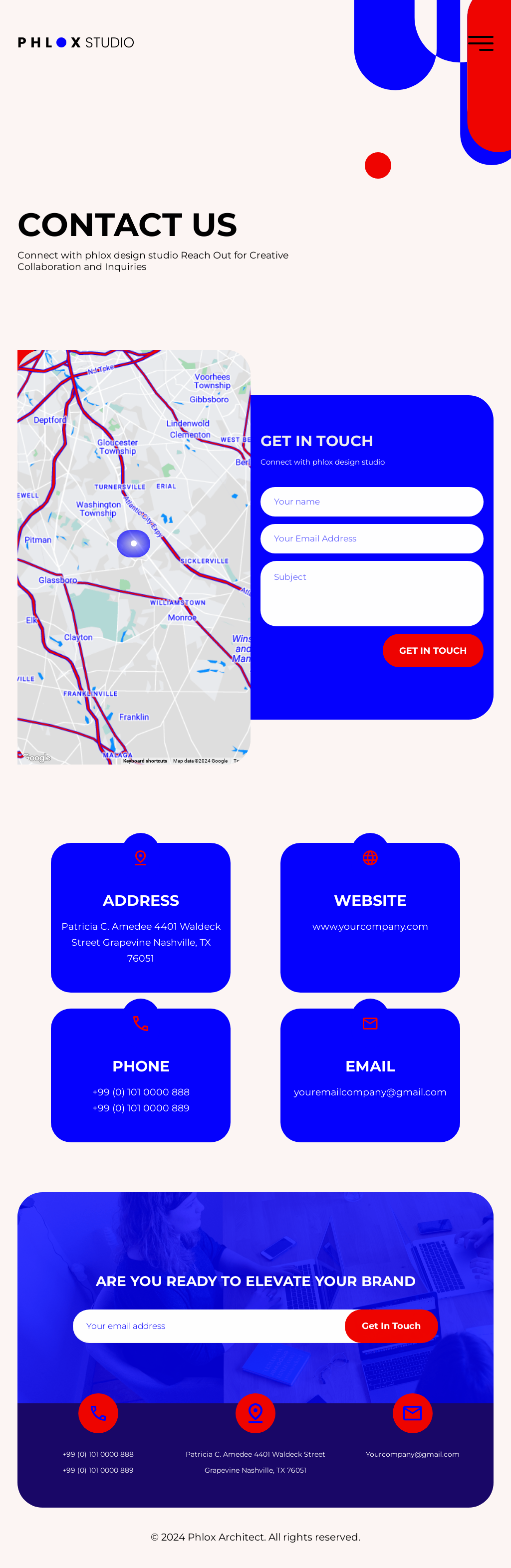Viewport: 511px width, 1568px height.
Task: Tap the Your email address newsletter field
Action: tap(210, 1326)
